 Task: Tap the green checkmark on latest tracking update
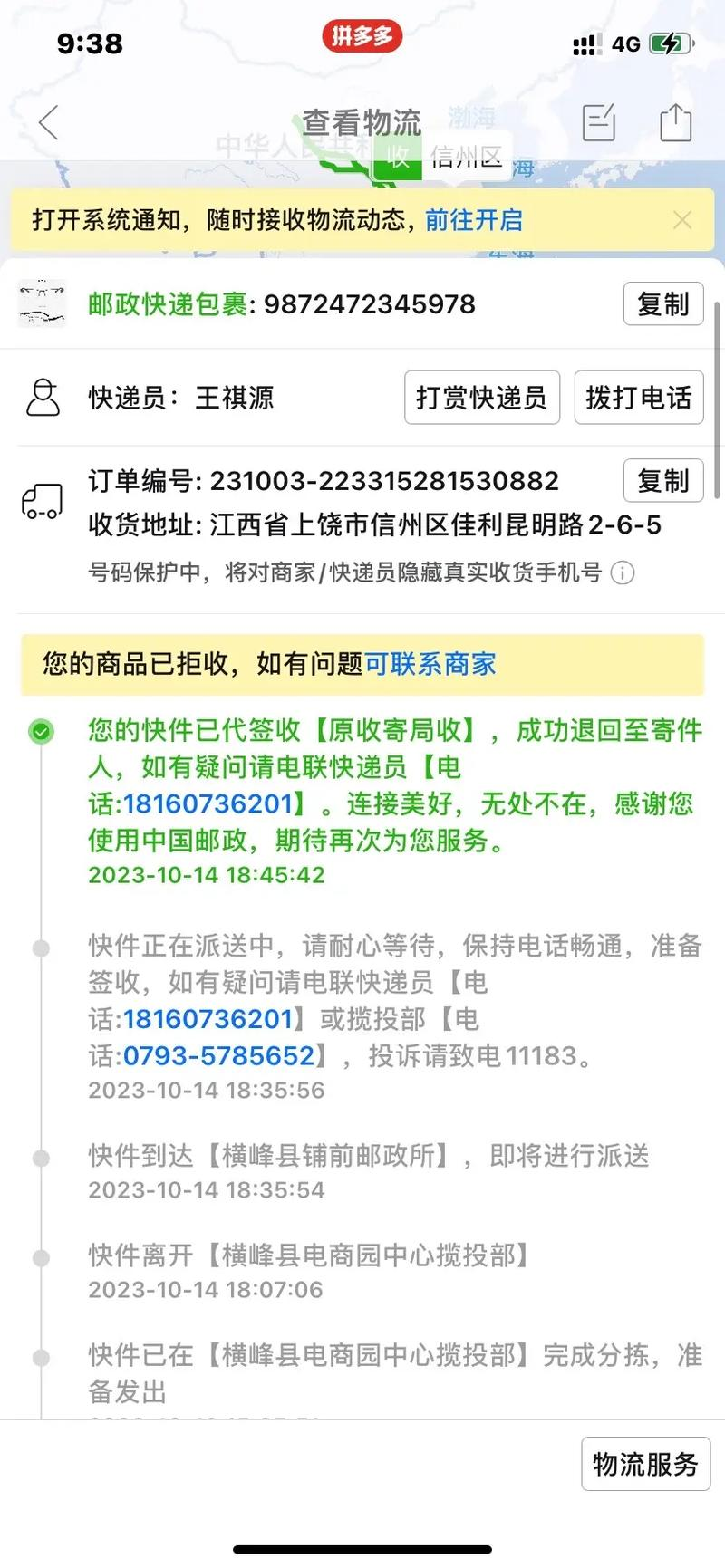pos(40,731)
